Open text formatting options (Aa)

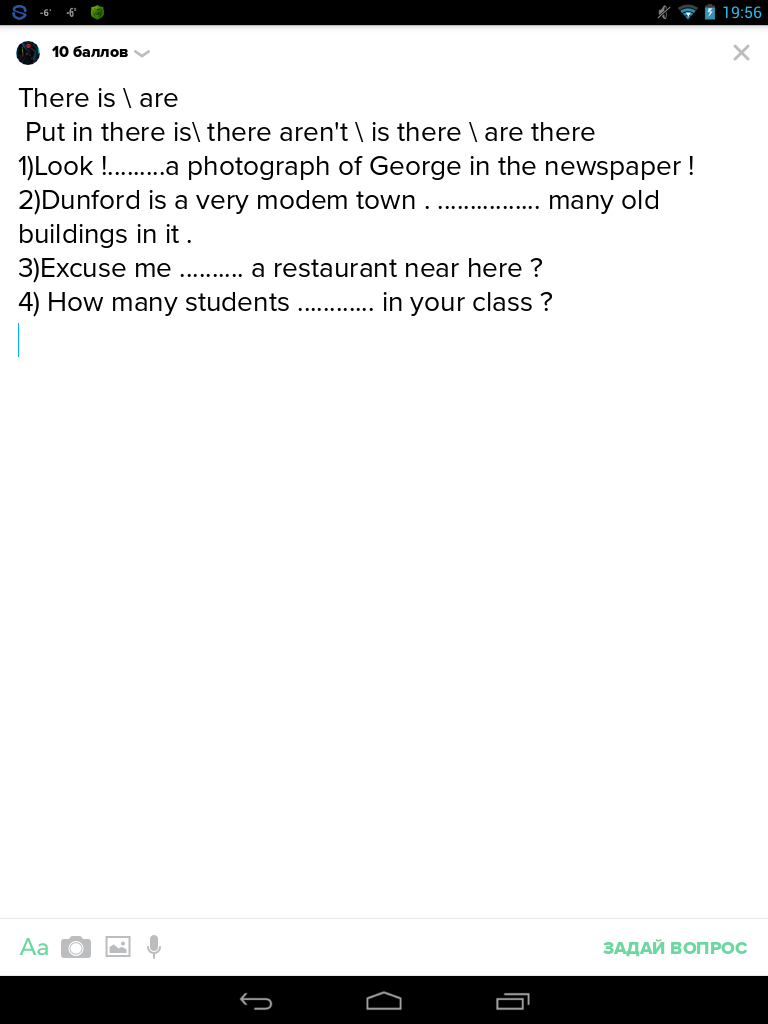pos(34,947)
